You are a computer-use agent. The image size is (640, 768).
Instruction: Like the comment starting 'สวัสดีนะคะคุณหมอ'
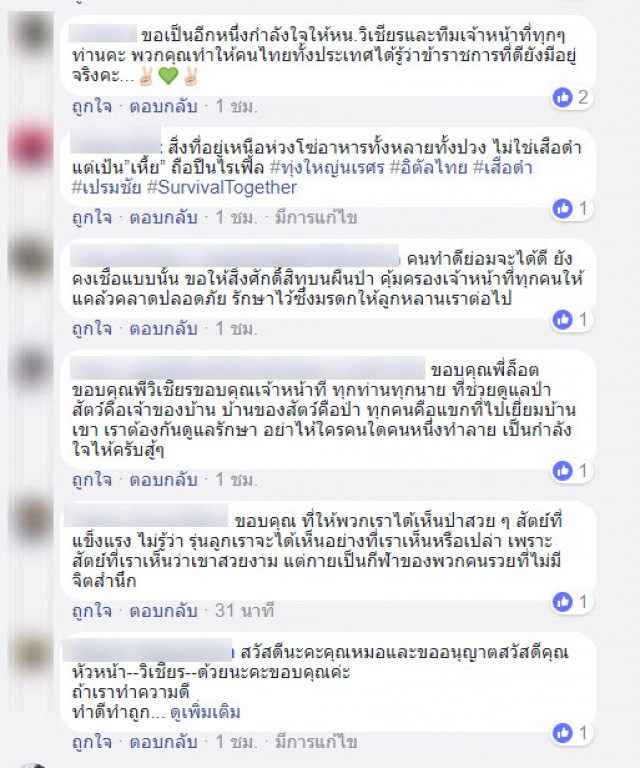click(x=91, y=742)
